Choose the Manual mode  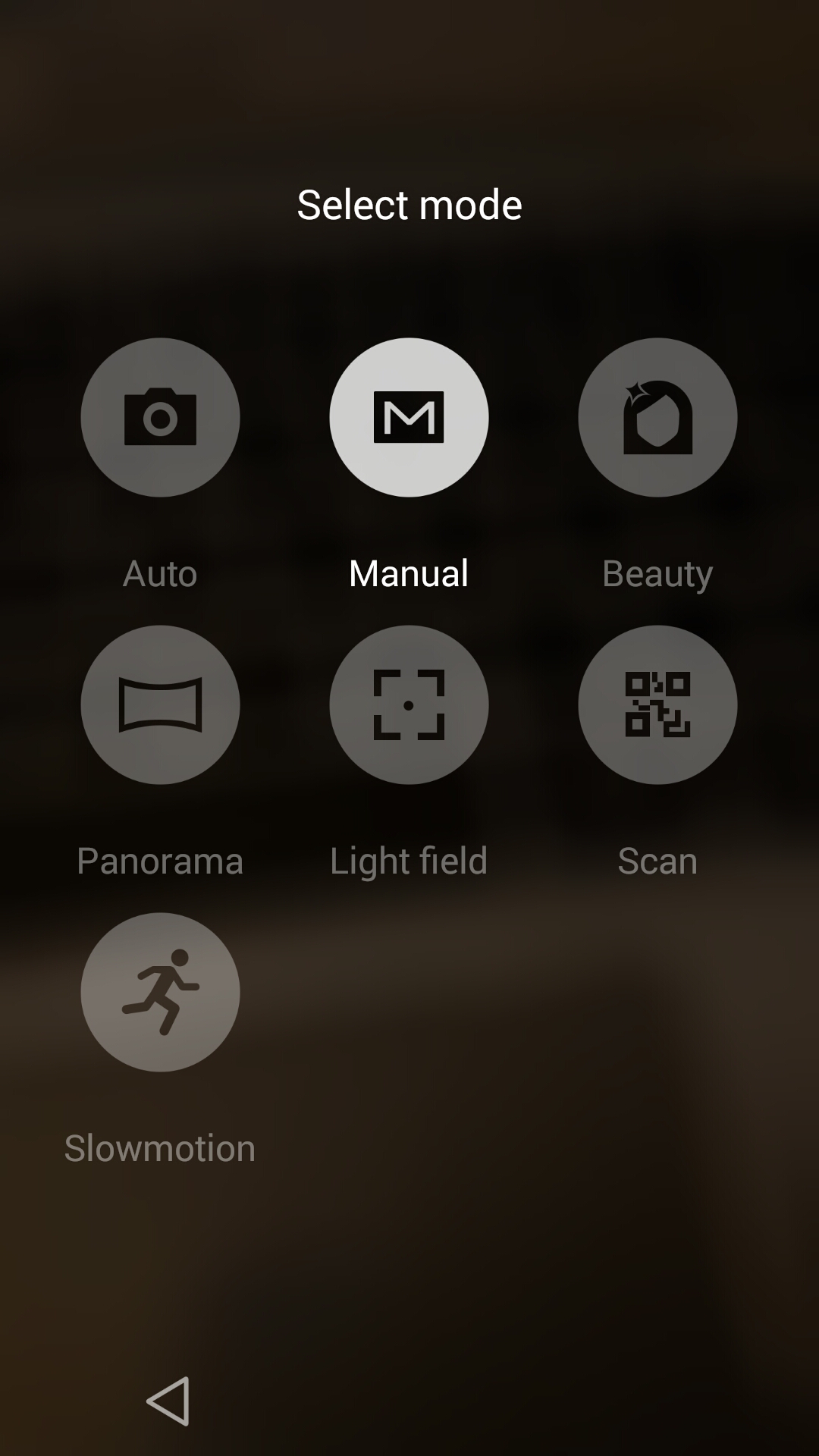[x=409, y=417]
